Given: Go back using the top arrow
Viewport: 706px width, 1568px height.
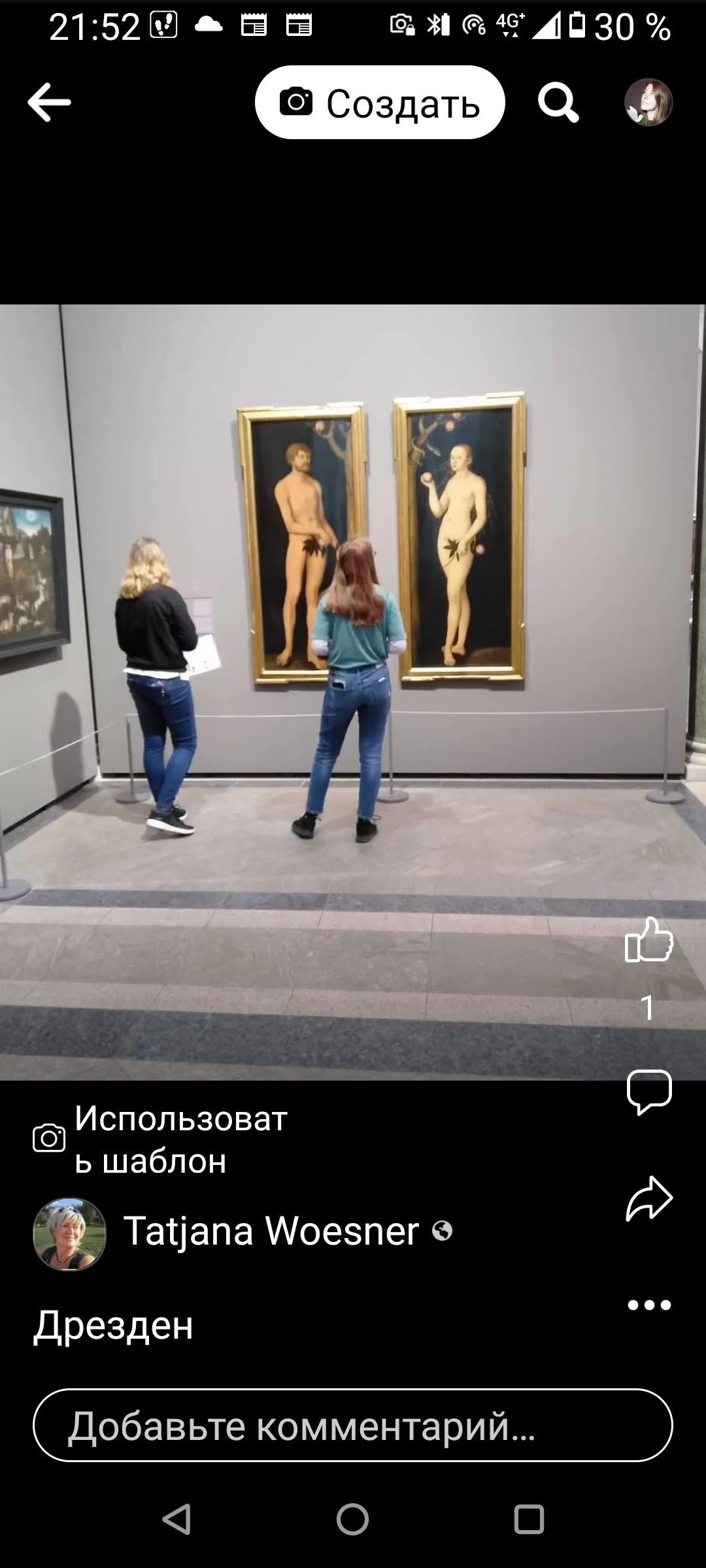Looking at the screenshot, I should click(x=49, y=102).
